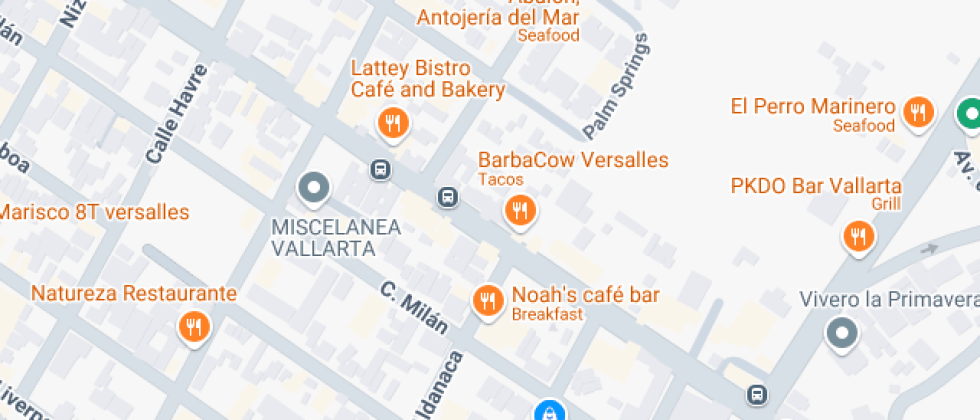The width and height of the screenshot is (980, 420).
Task: Select the bus stop just below Lattey Bistro
Action: click(380, 169)
